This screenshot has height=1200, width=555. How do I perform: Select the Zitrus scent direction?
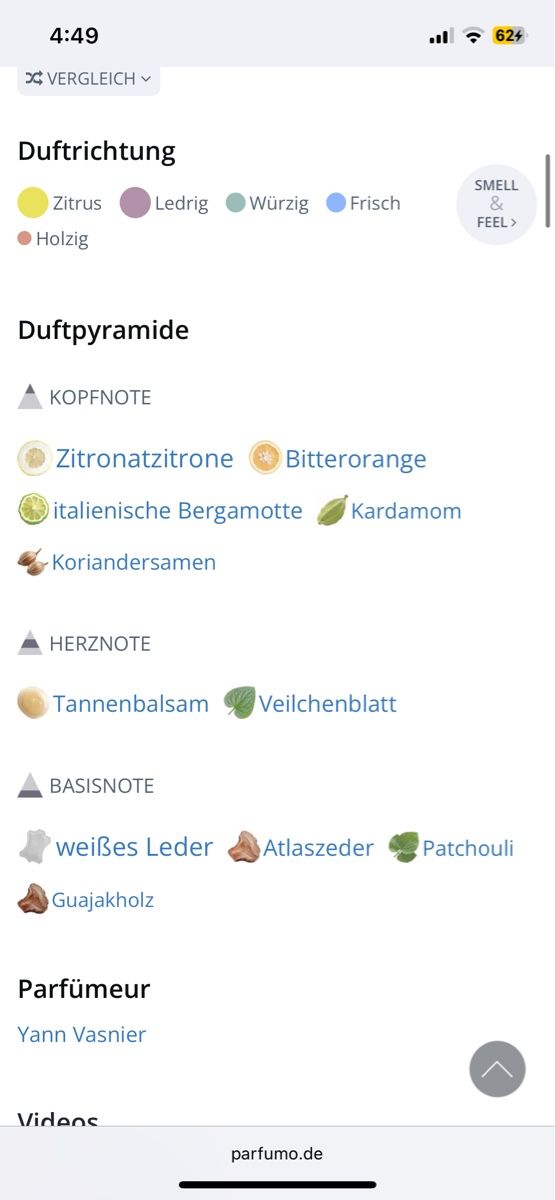[x=60, y=203]
